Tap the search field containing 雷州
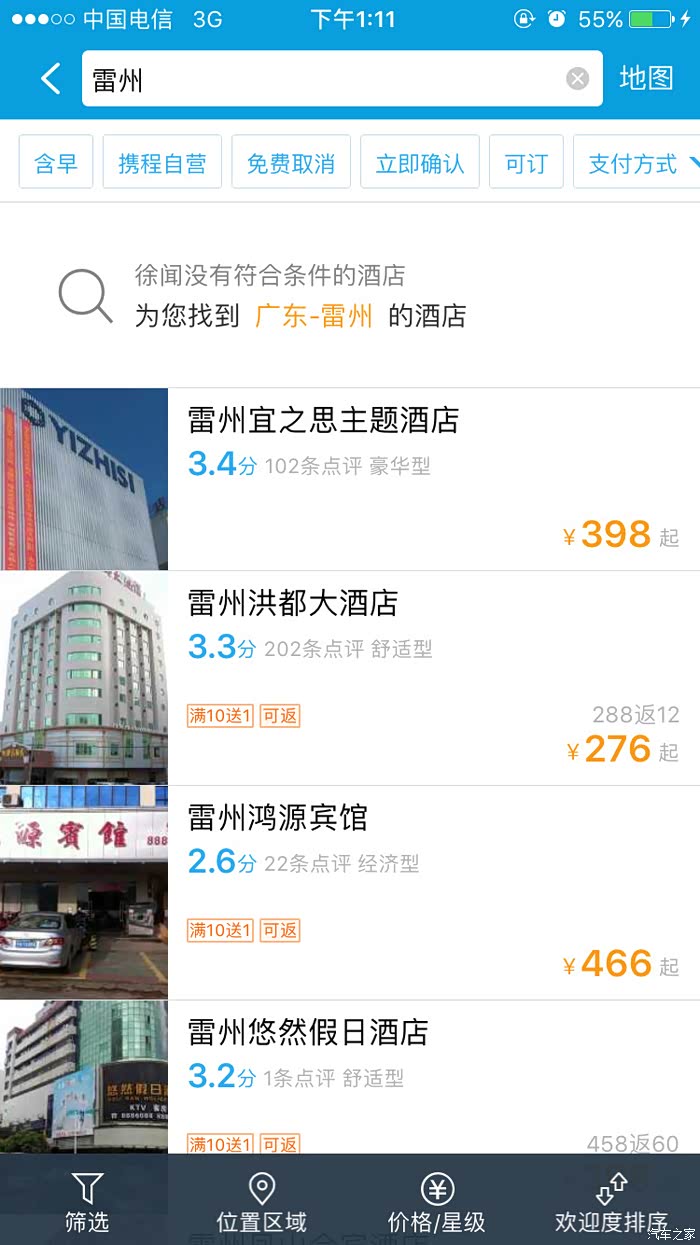The width and height of the screenshot is (700, 1245). pyautogui.click(x=320, y=79)
